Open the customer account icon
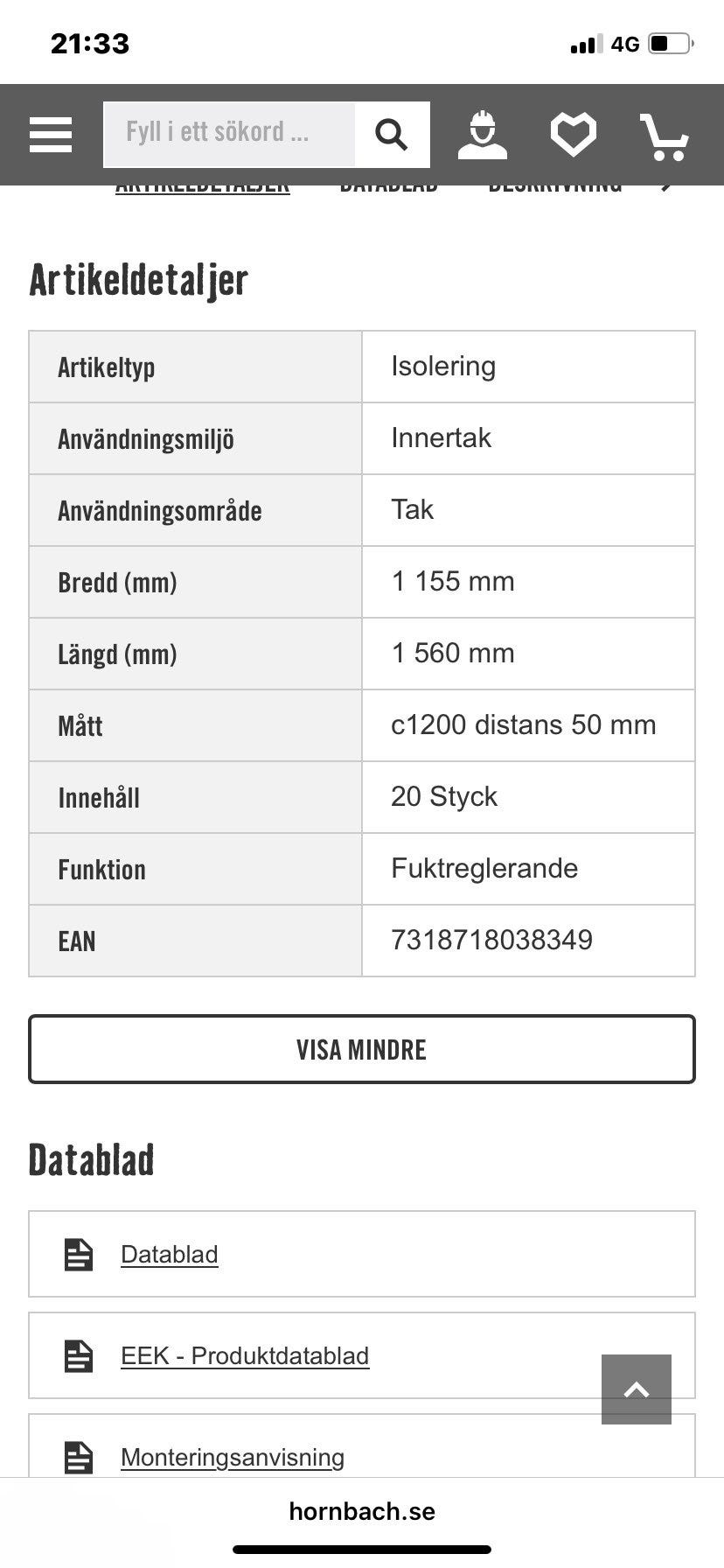 tap(482, 134)
